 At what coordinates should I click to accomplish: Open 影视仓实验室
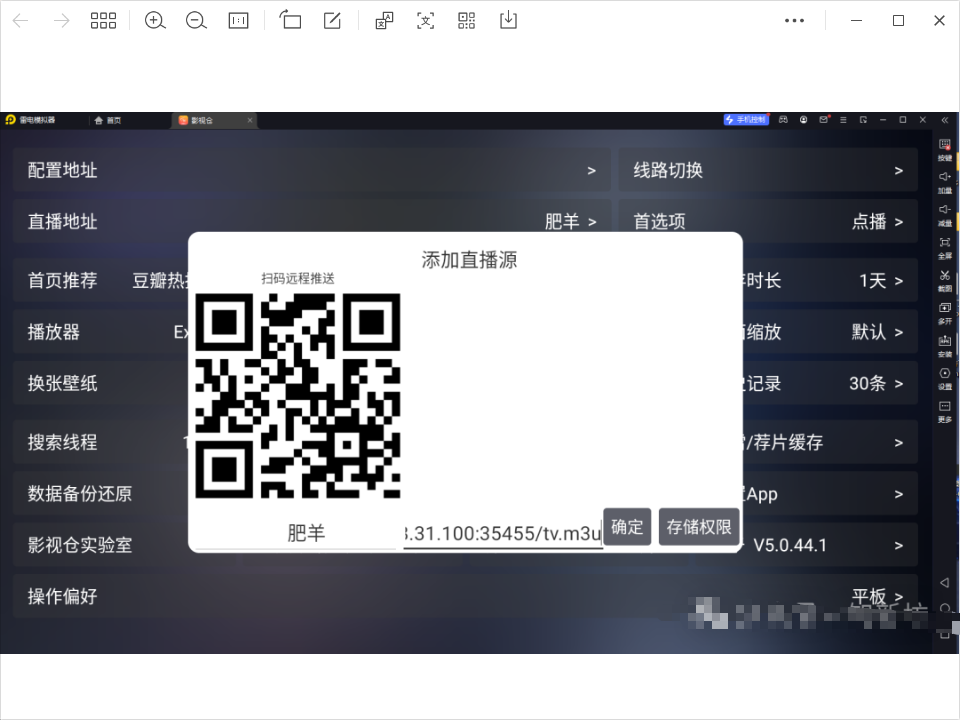pyautogui.click(x=100, y=545)
